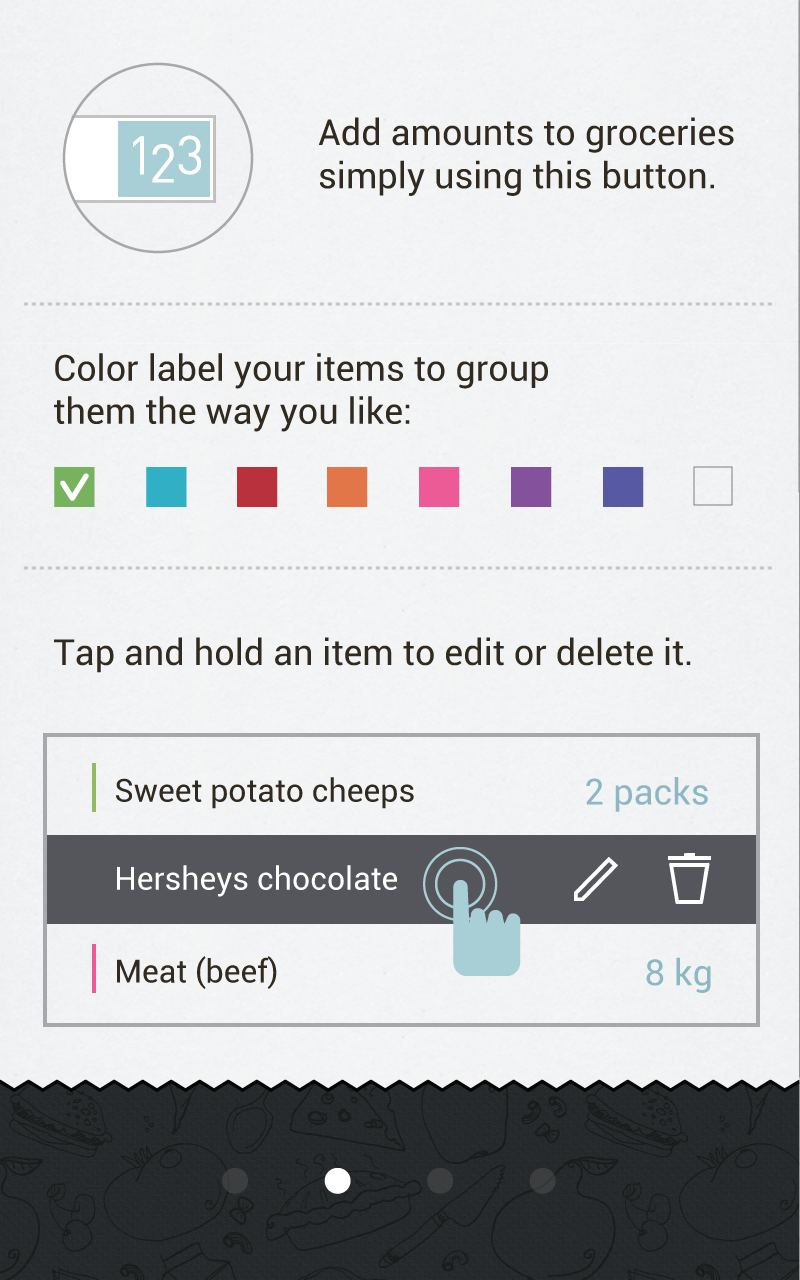
Task: Jump to the first tutorial page dot
Action: (235, 1180)
